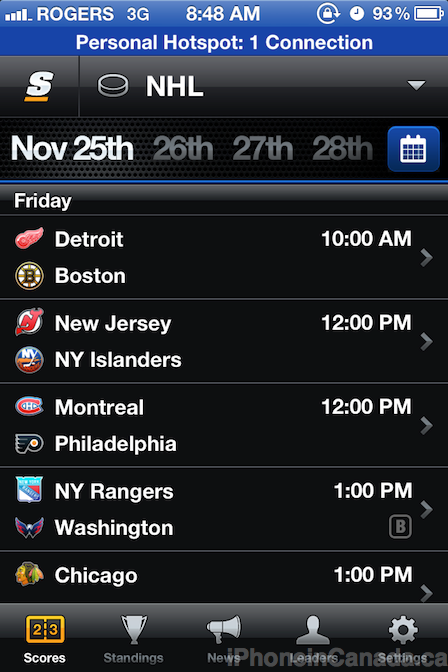The image size is (448, 672).
Task: Open the Chicago 1:00 PM game
Action: 224,577
